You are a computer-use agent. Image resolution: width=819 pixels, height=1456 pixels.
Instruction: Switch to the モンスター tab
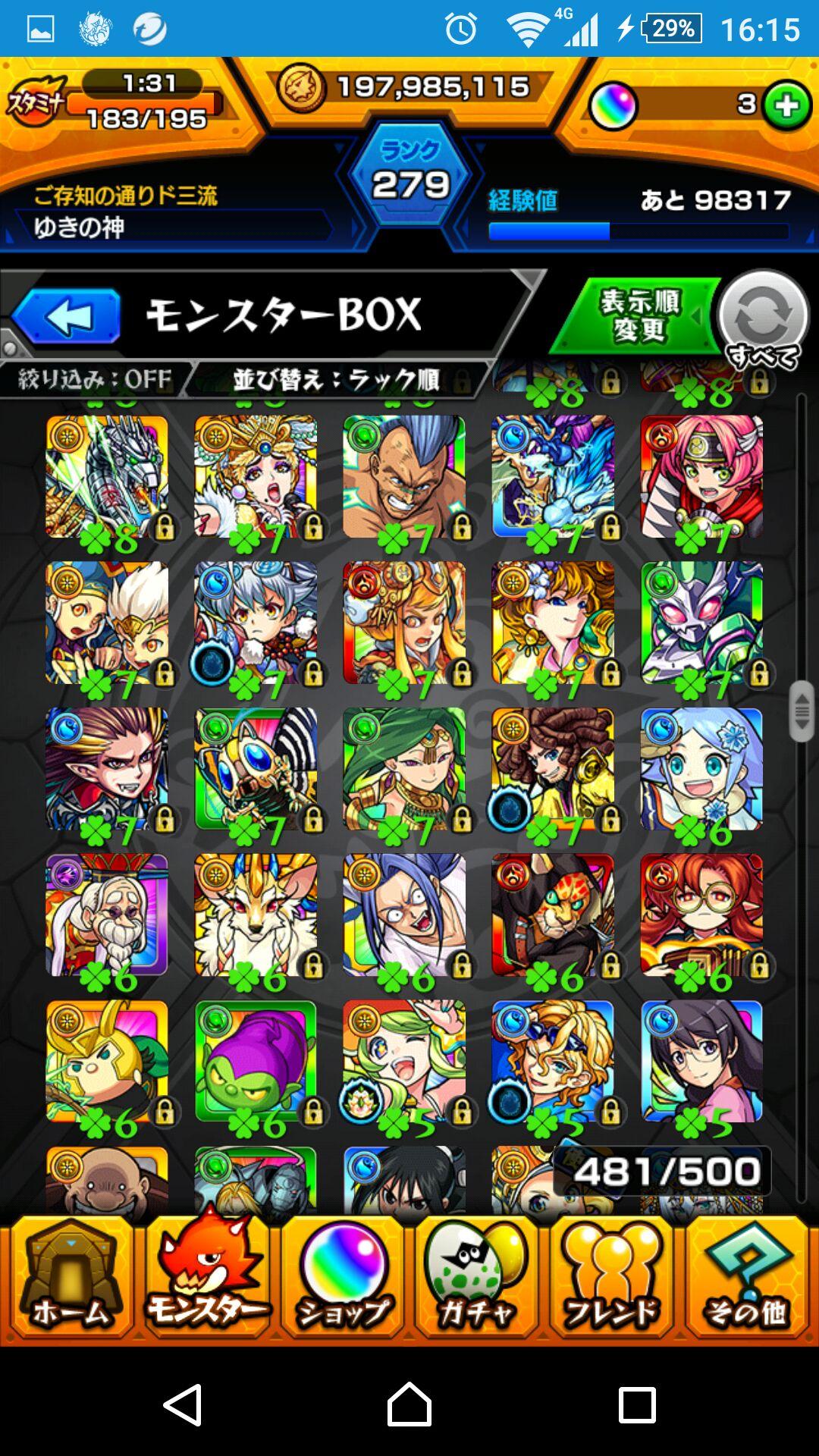[x=205, y=1279]
